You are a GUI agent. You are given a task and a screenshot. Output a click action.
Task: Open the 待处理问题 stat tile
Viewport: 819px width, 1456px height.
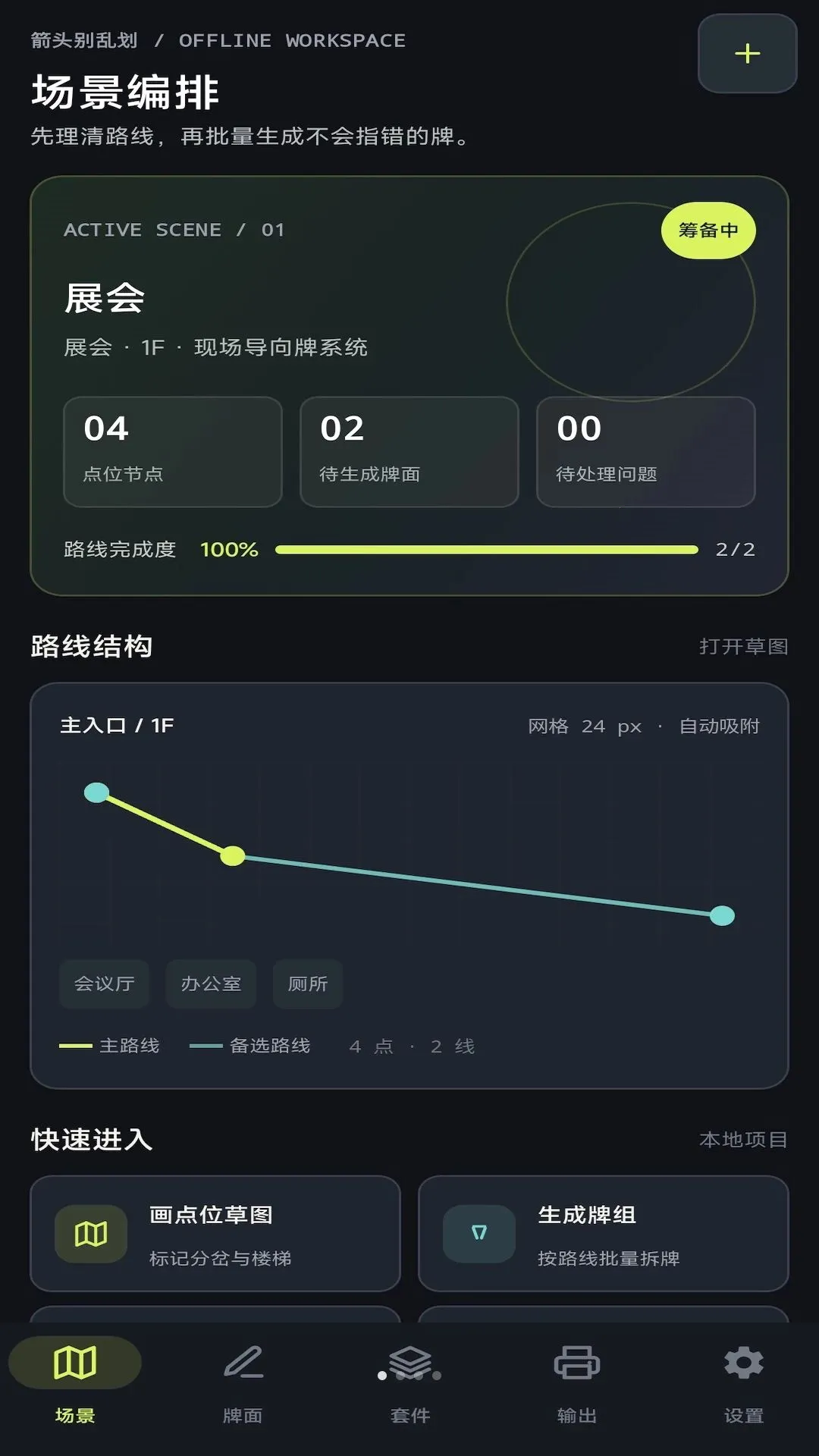646,452
